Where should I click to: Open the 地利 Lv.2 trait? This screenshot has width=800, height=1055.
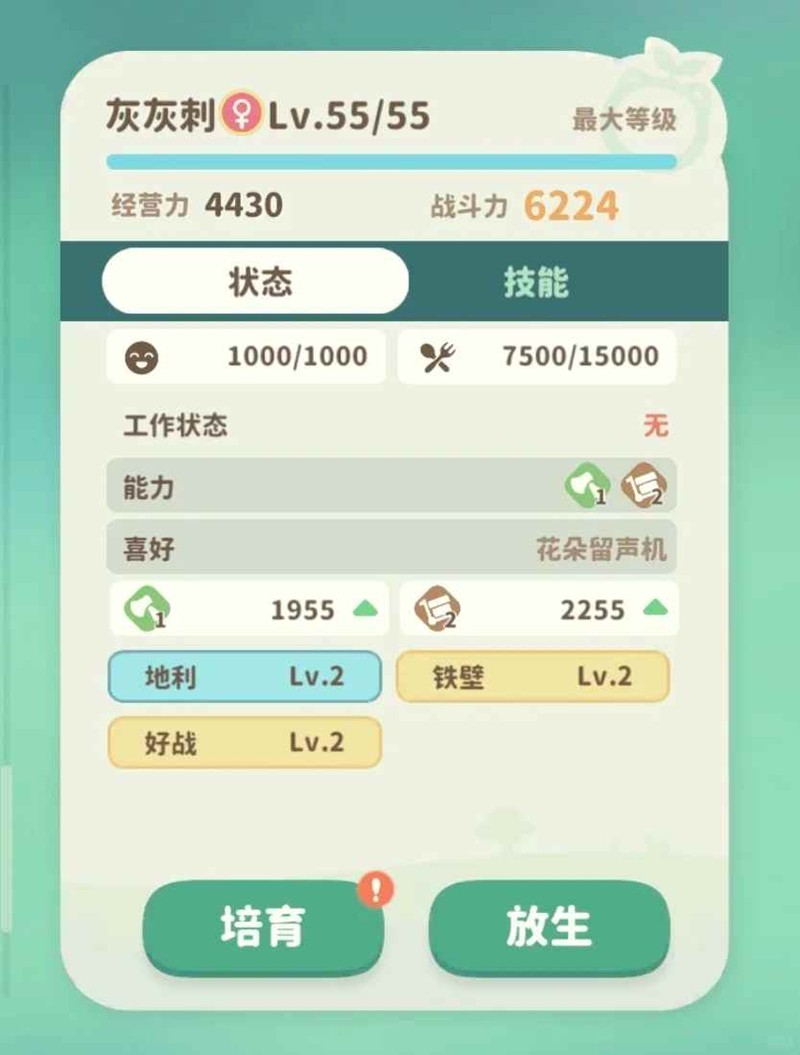(245, 677)
